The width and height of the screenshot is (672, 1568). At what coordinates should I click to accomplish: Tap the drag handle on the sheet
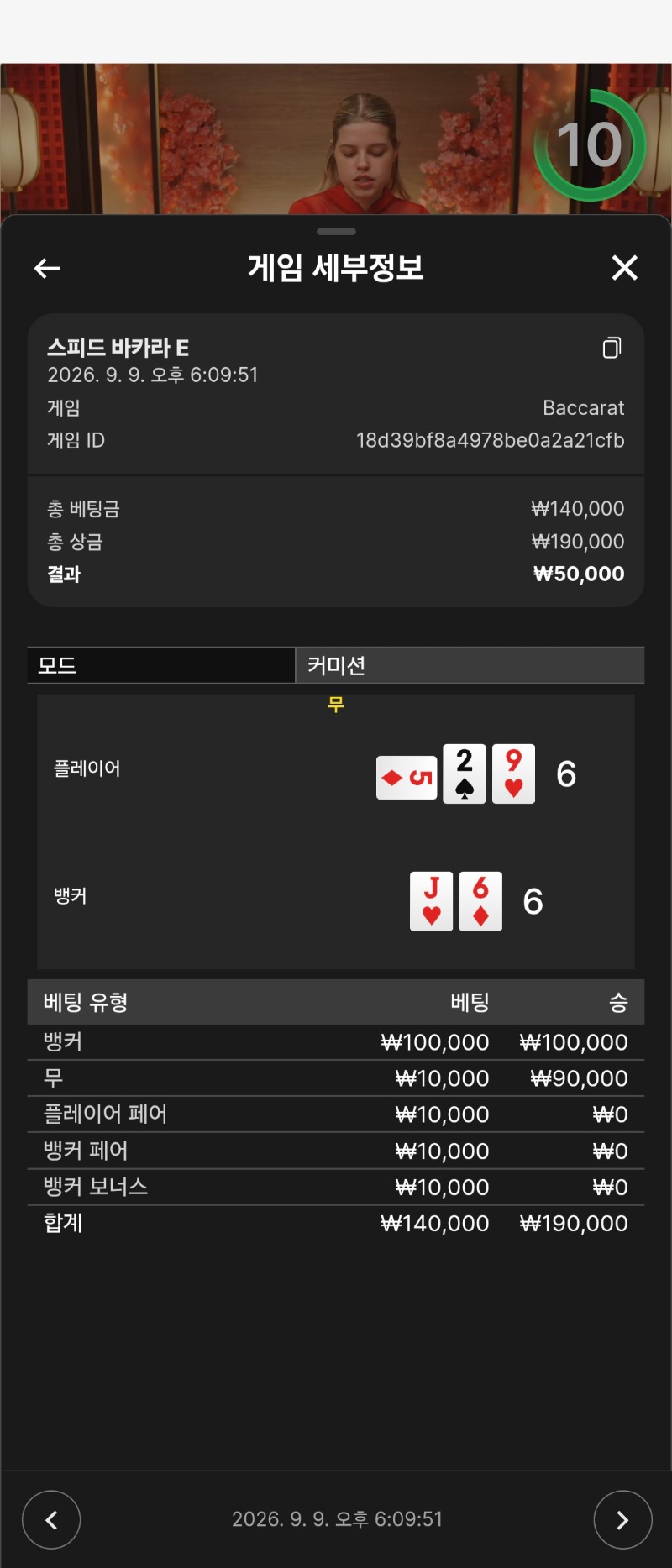[336, 232]
